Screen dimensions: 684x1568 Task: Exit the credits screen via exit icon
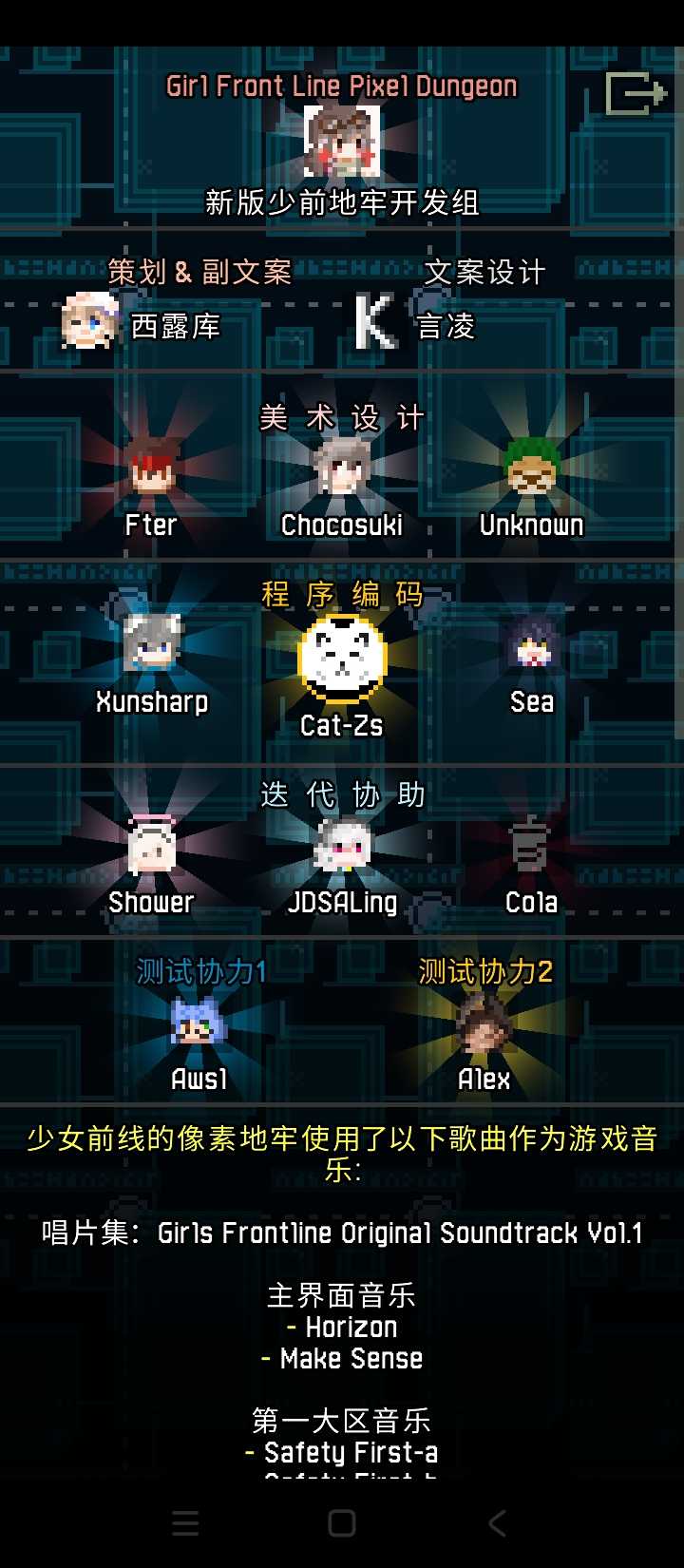636,93
